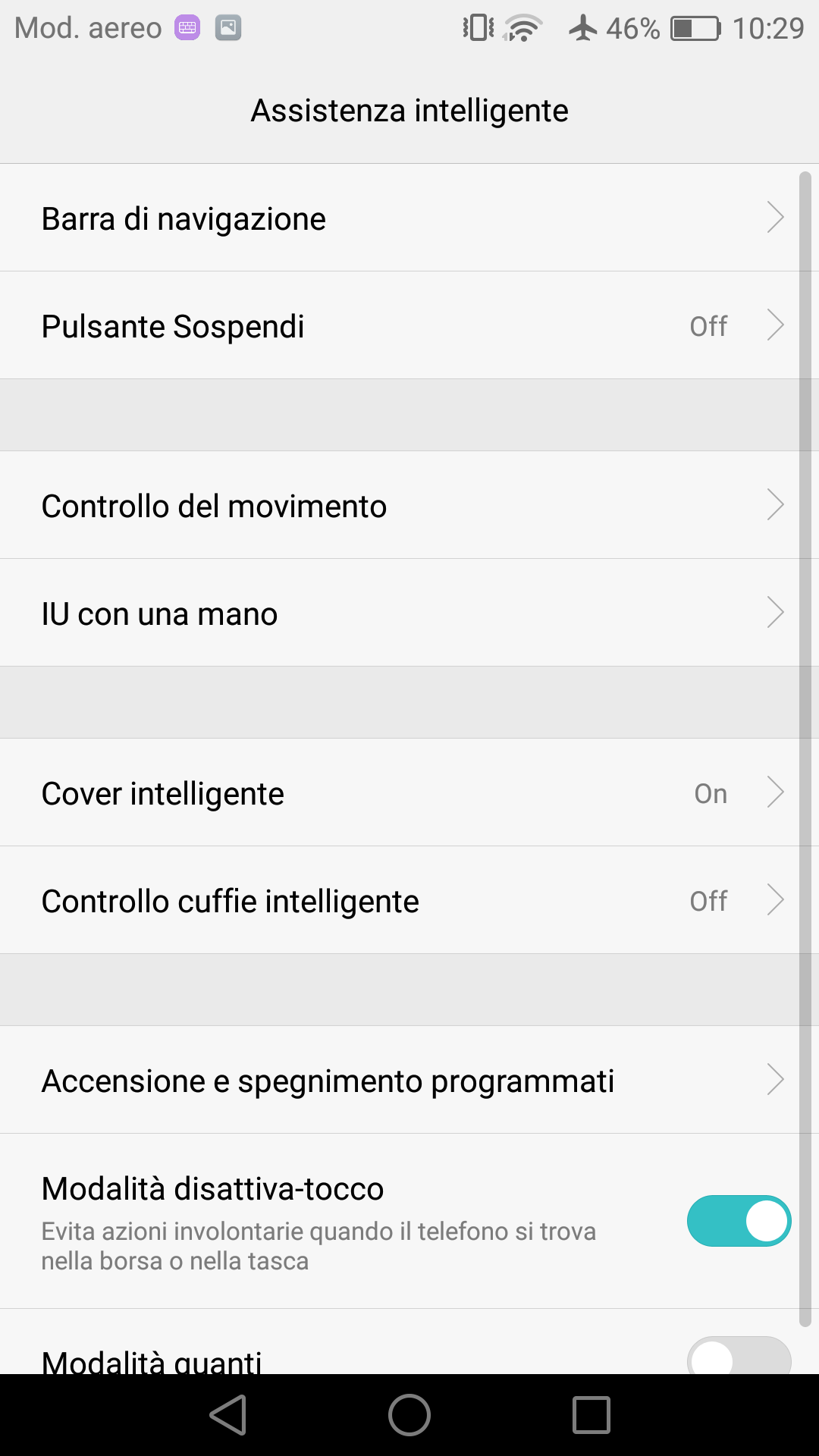819x1456 pixels.
Task: Go back with system back button
Action: [x=228, y=1415]
